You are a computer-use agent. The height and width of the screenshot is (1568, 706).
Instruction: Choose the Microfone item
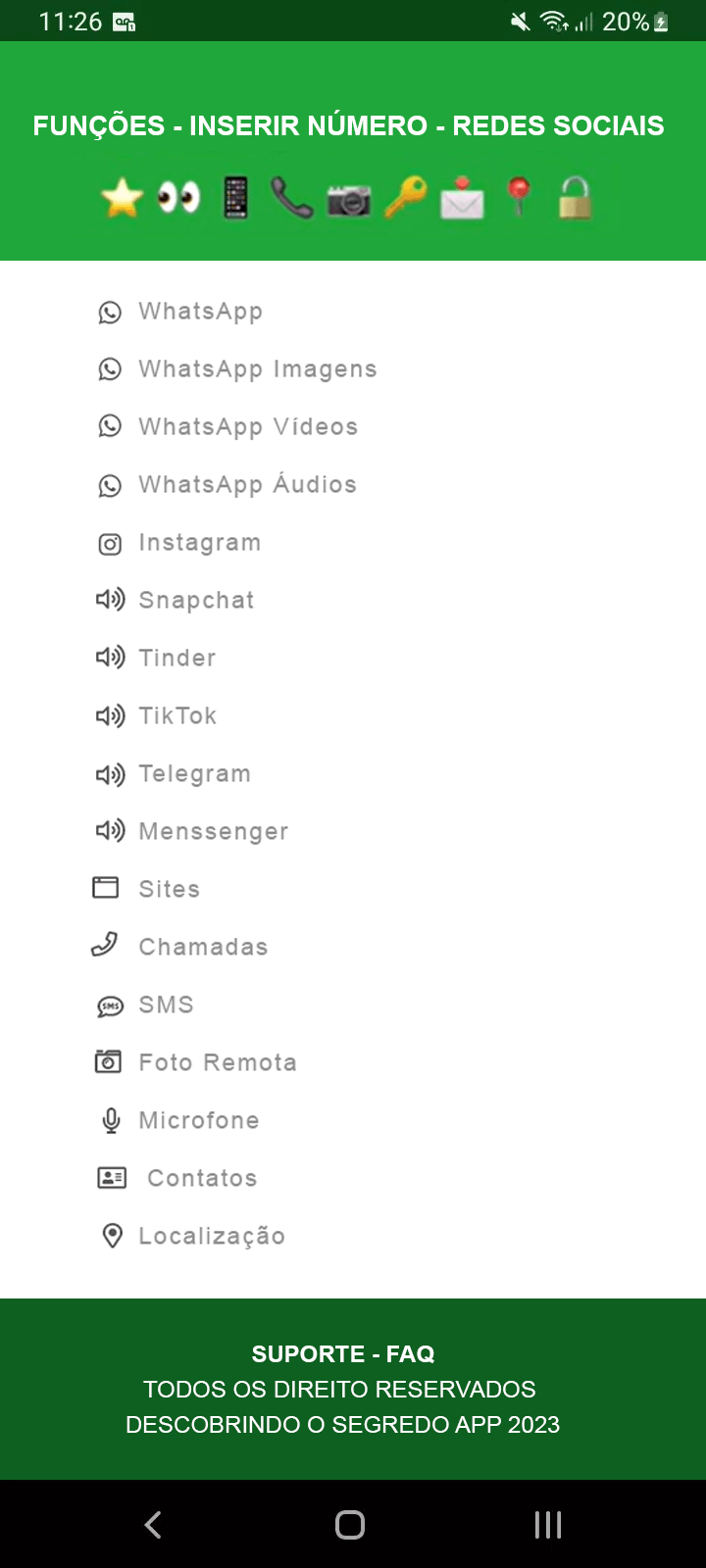[198, 1121]
